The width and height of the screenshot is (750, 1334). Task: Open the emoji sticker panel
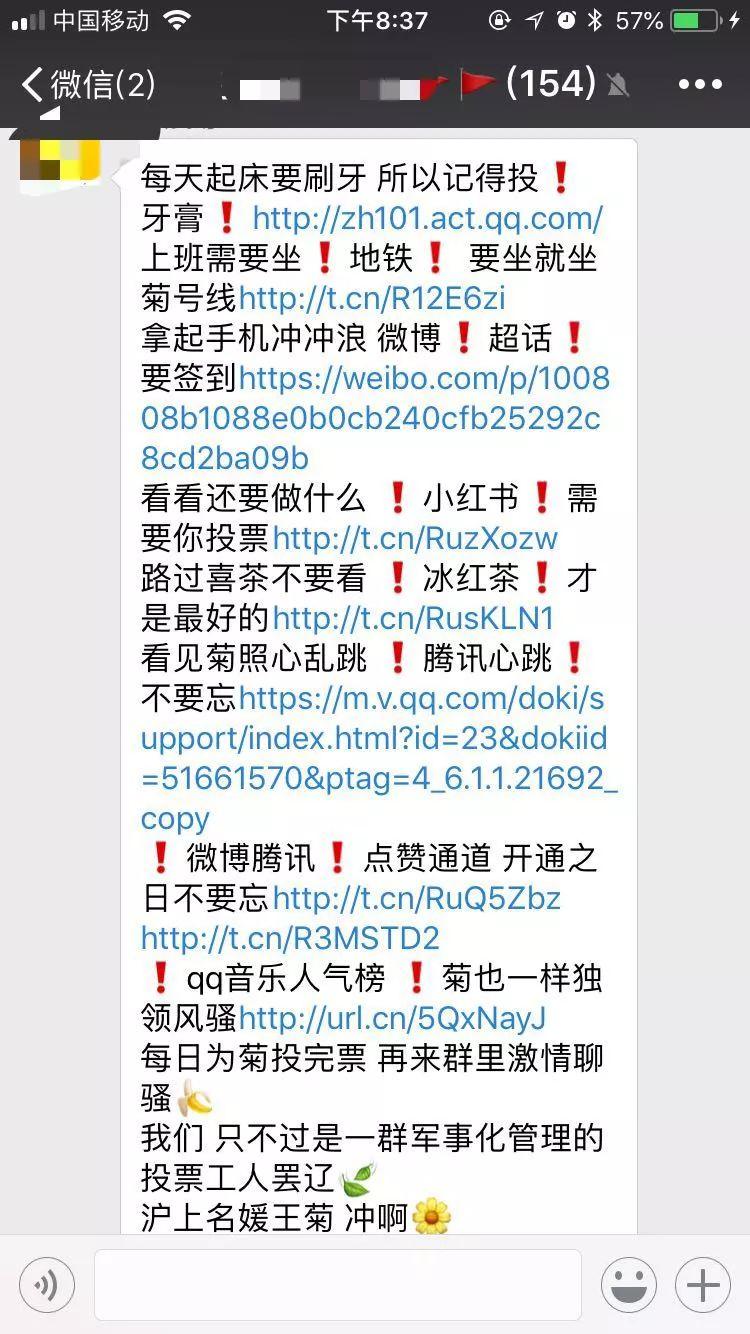(628, 1285)
